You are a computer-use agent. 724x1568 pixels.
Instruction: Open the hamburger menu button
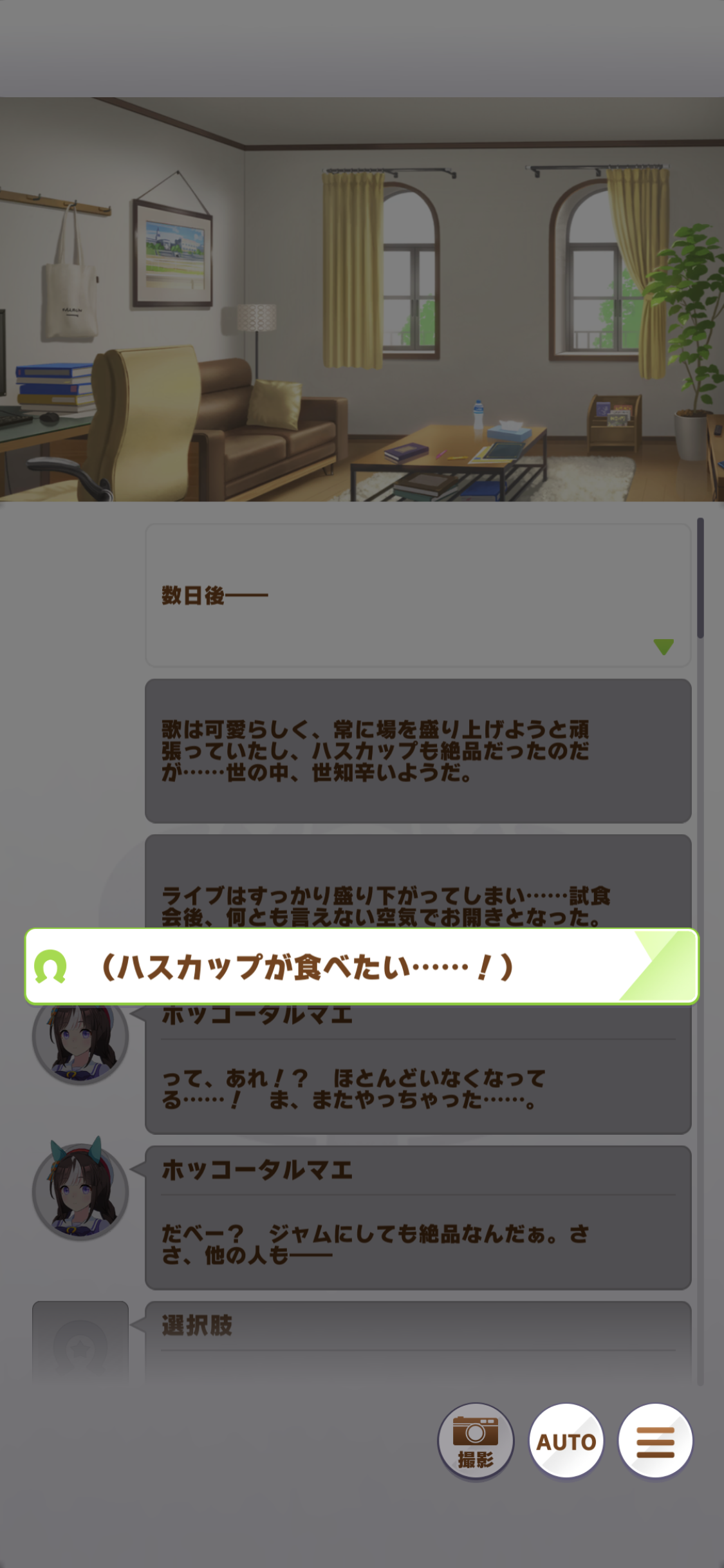coord(655,1441)
